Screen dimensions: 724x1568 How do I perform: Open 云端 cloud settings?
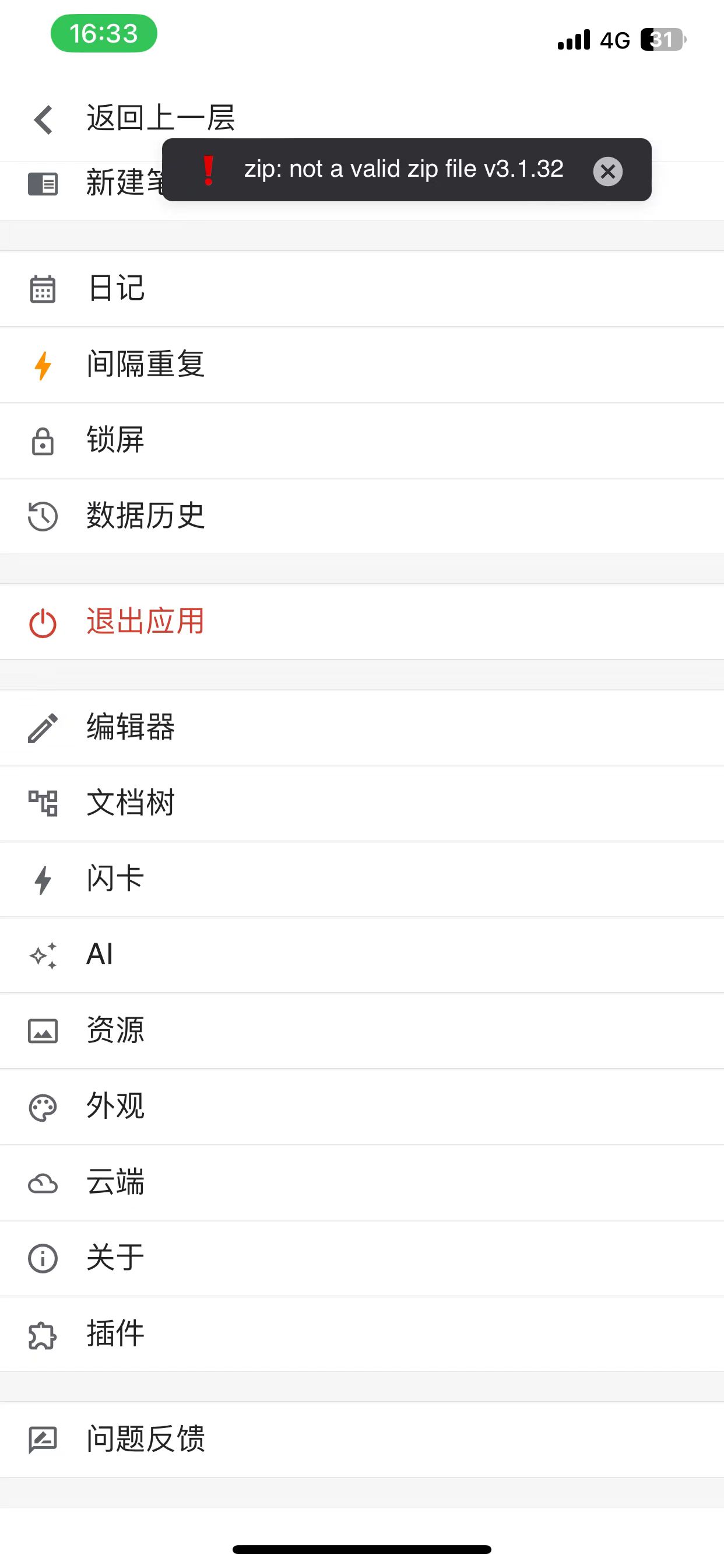pyautogui.click(x=115, y=1182)
